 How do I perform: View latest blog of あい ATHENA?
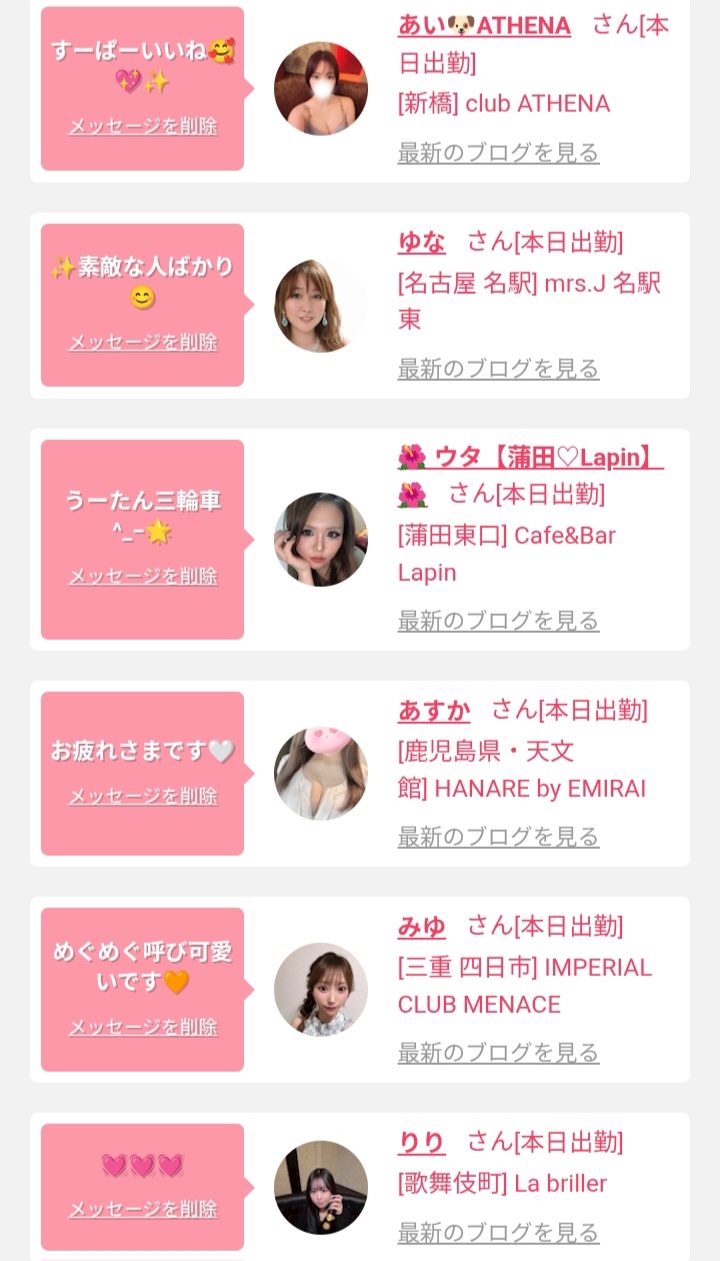498,153
